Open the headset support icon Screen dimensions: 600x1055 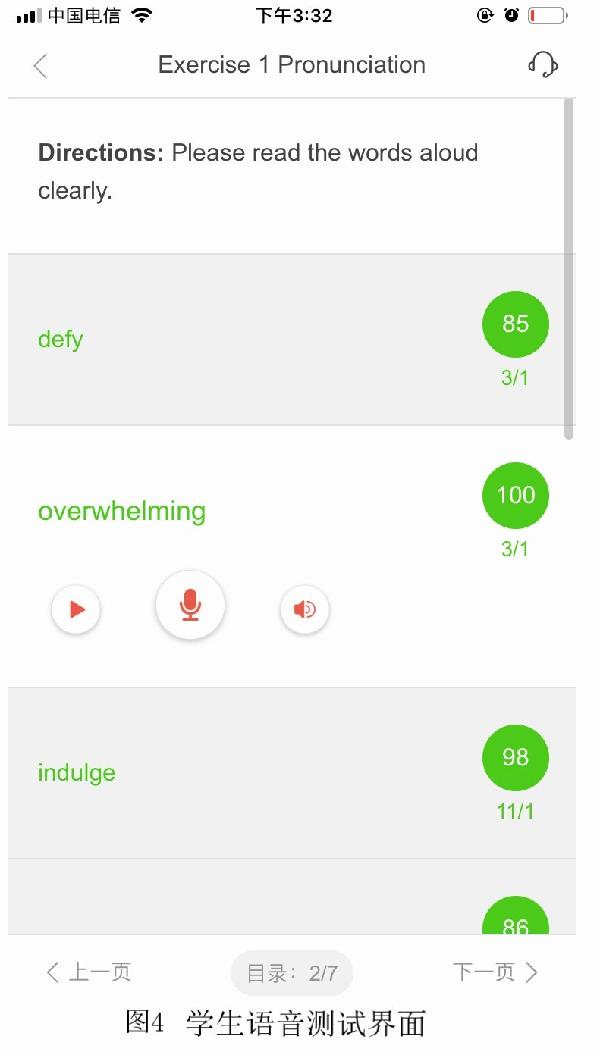543,65
